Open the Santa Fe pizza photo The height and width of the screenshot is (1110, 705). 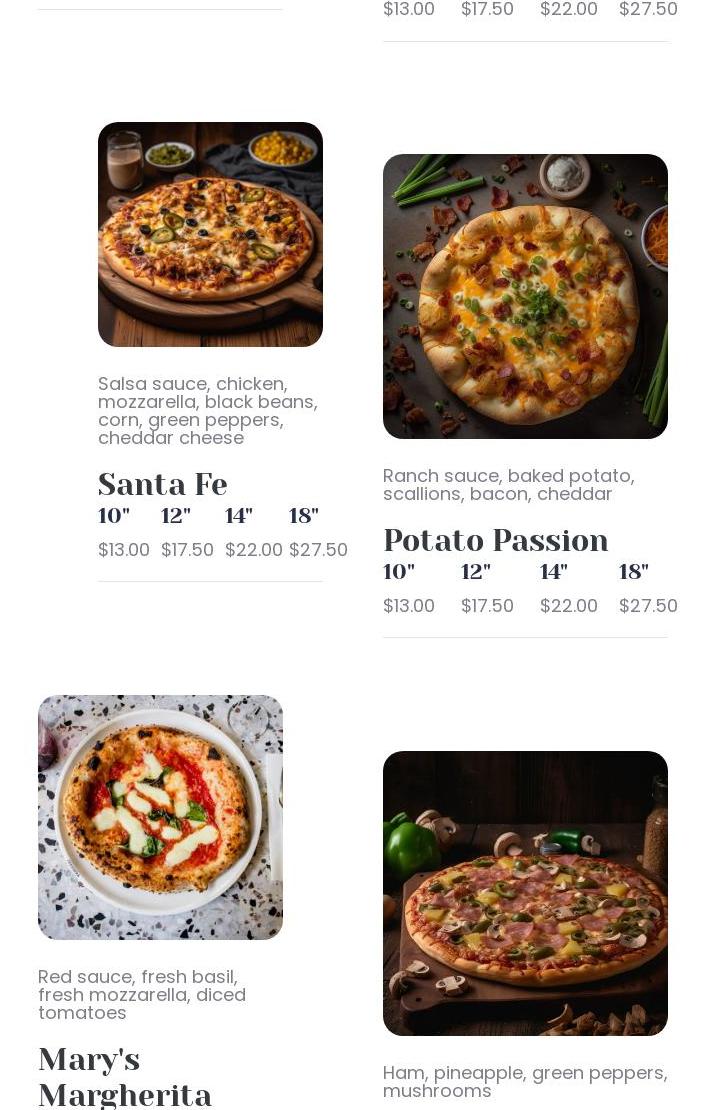pos(210,234)
